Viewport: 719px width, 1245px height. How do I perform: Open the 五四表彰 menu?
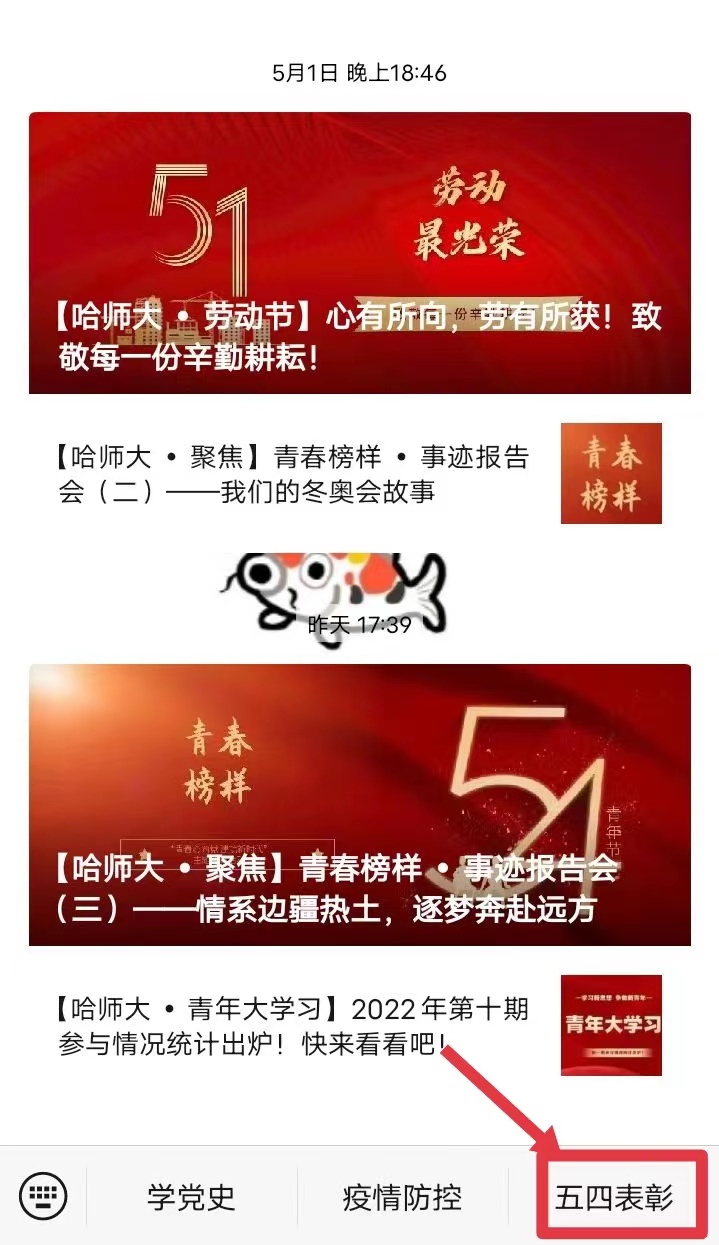tap(614, 1197)
